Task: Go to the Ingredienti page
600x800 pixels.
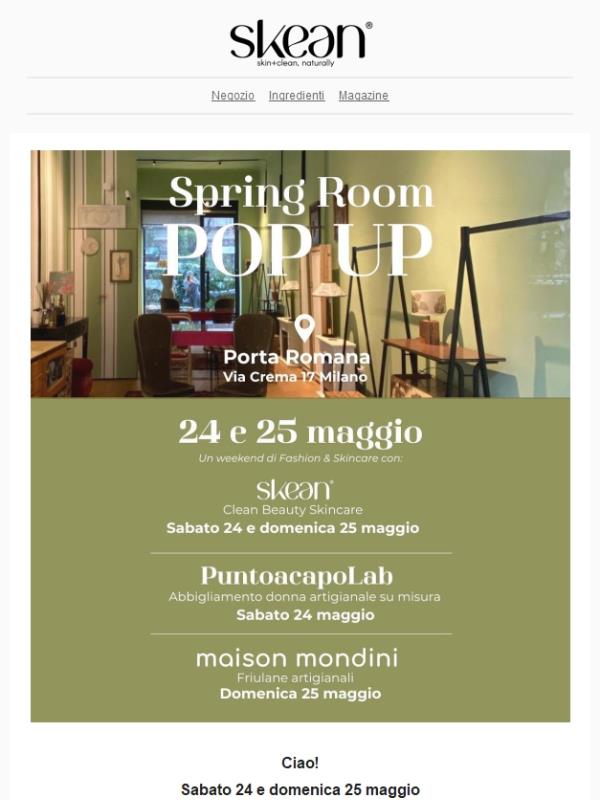Action: [296, 96]
